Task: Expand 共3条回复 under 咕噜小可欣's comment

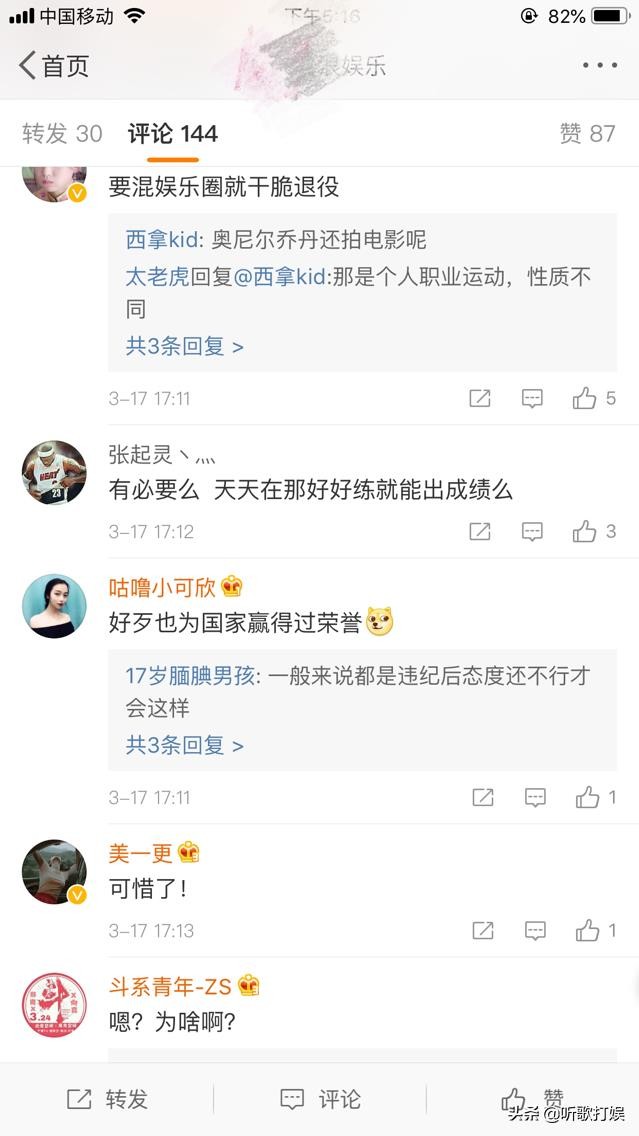Action: tap(185, 745)
